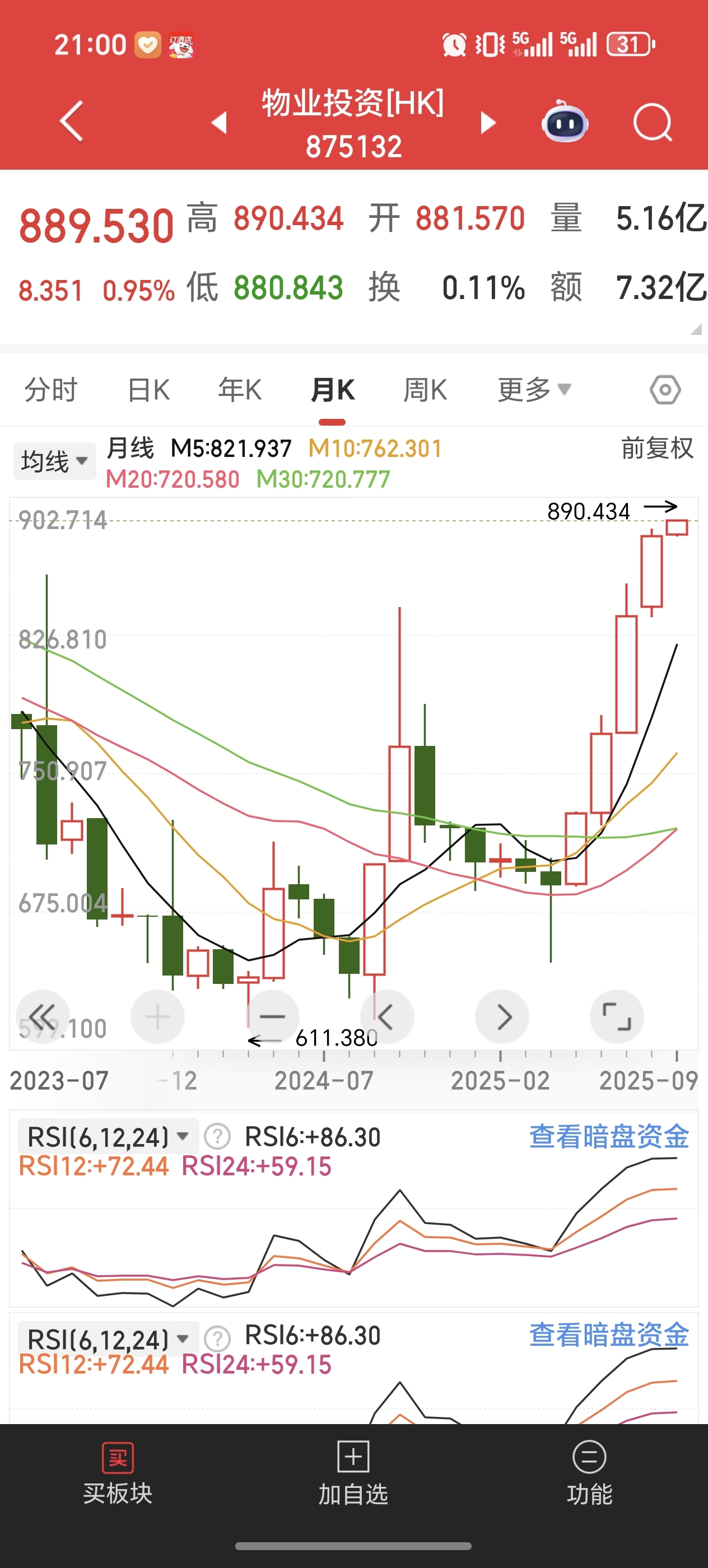Go back using the header arrow
The height and width of the screenshot is (1568, 708).
coord(72,121)
